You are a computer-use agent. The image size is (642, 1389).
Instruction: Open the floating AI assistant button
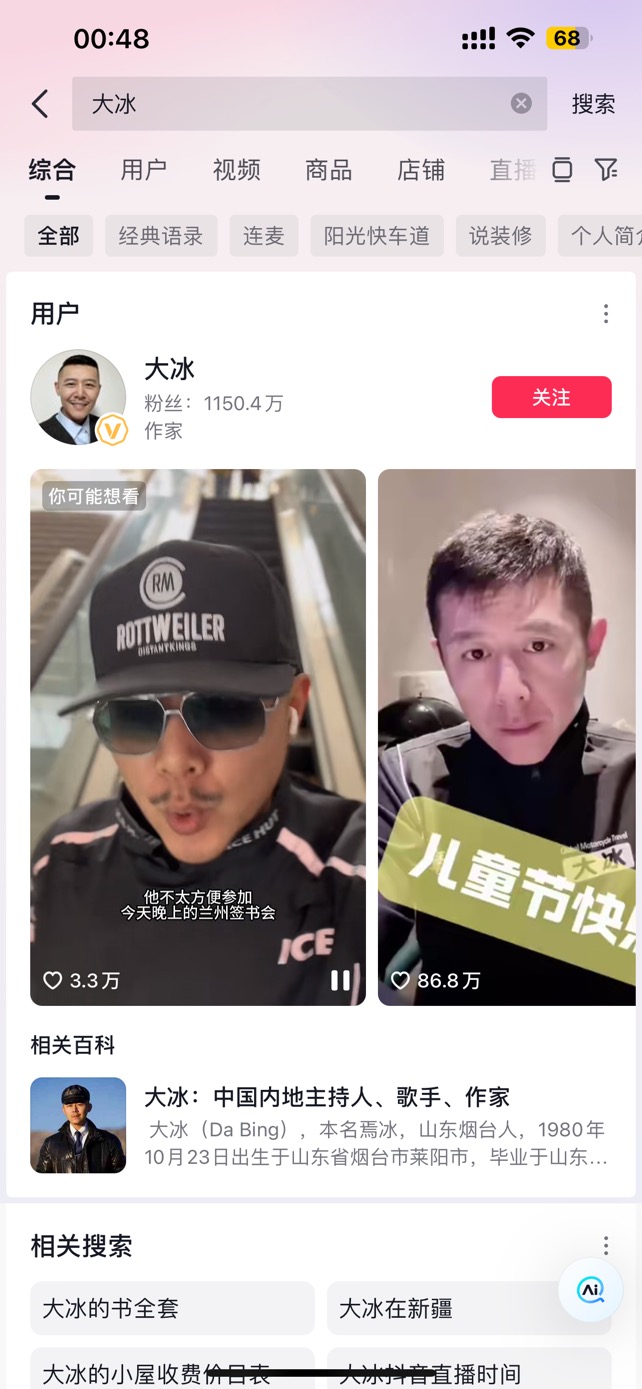591,1290
